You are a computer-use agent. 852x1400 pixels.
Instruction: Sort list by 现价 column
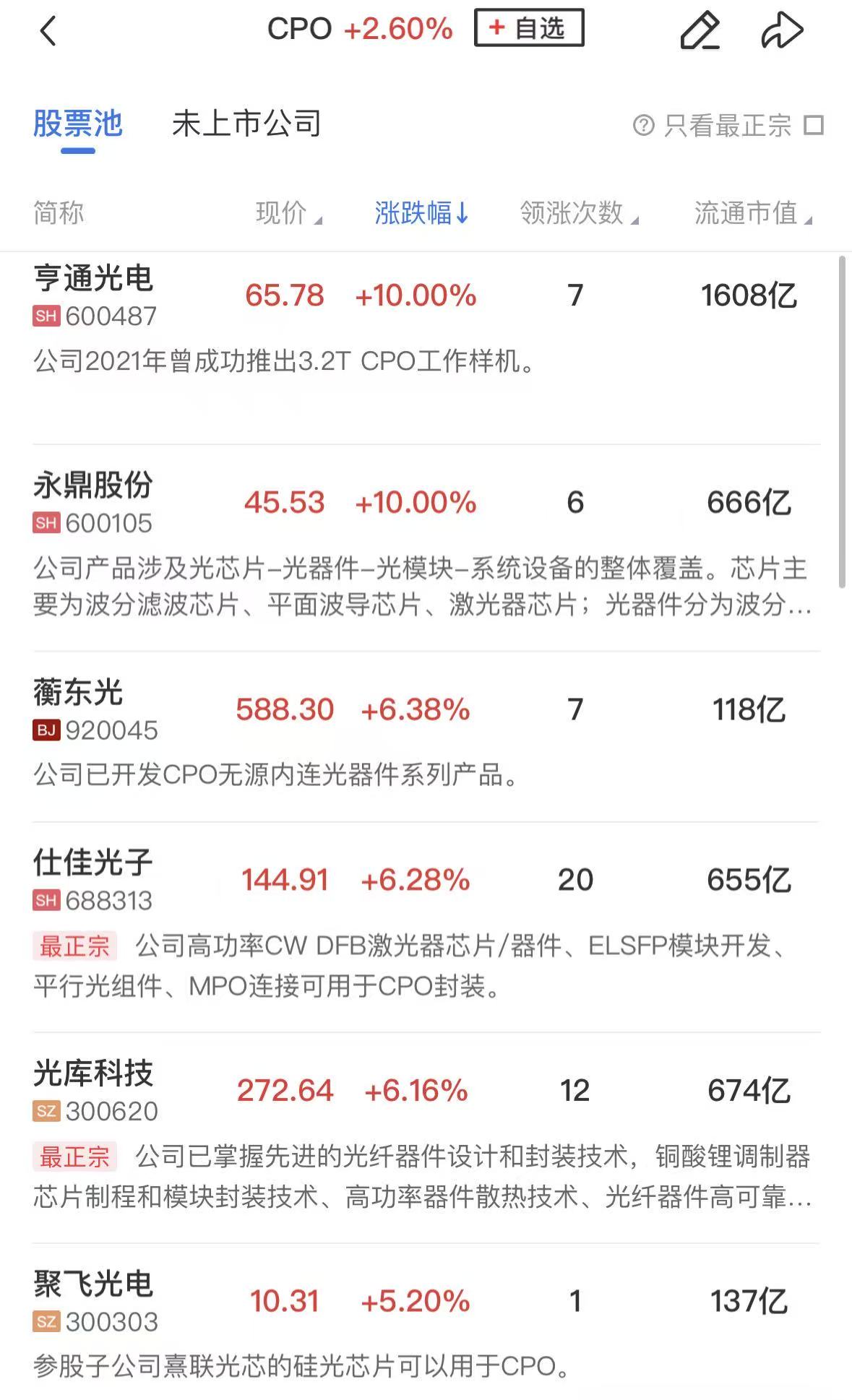click(288, 213)
